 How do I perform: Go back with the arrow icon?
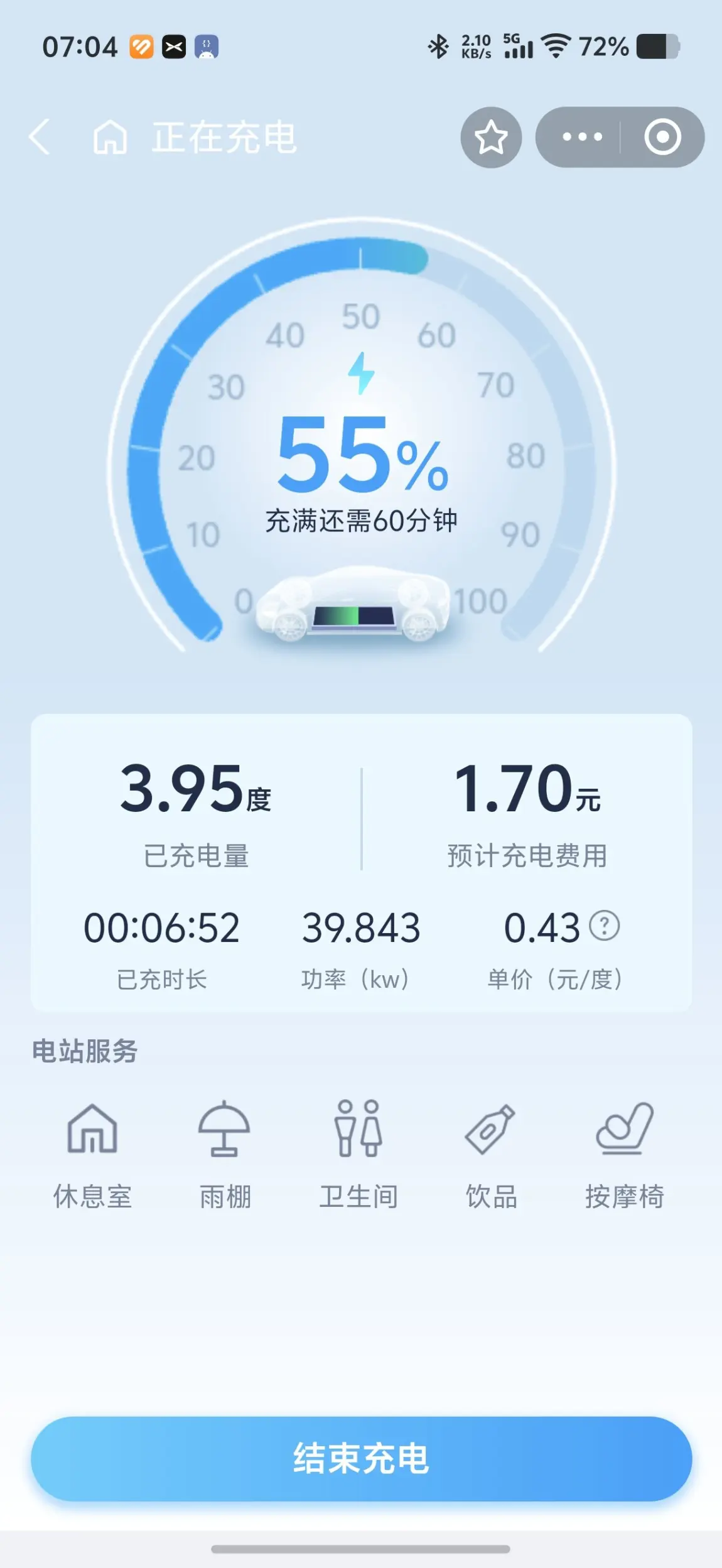(39, 137)
